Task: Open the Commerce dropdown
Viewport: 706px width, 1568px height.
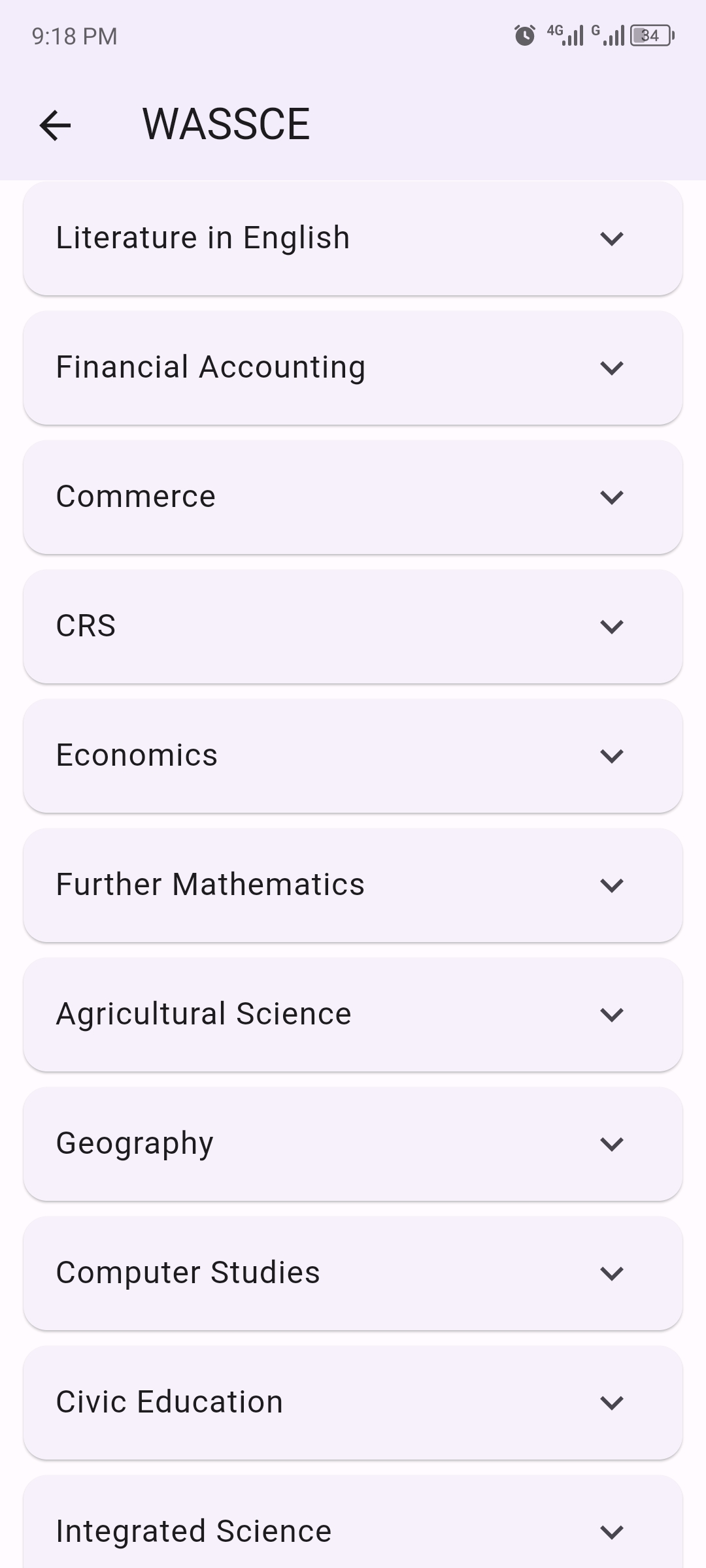Action: tap(353, 497)
